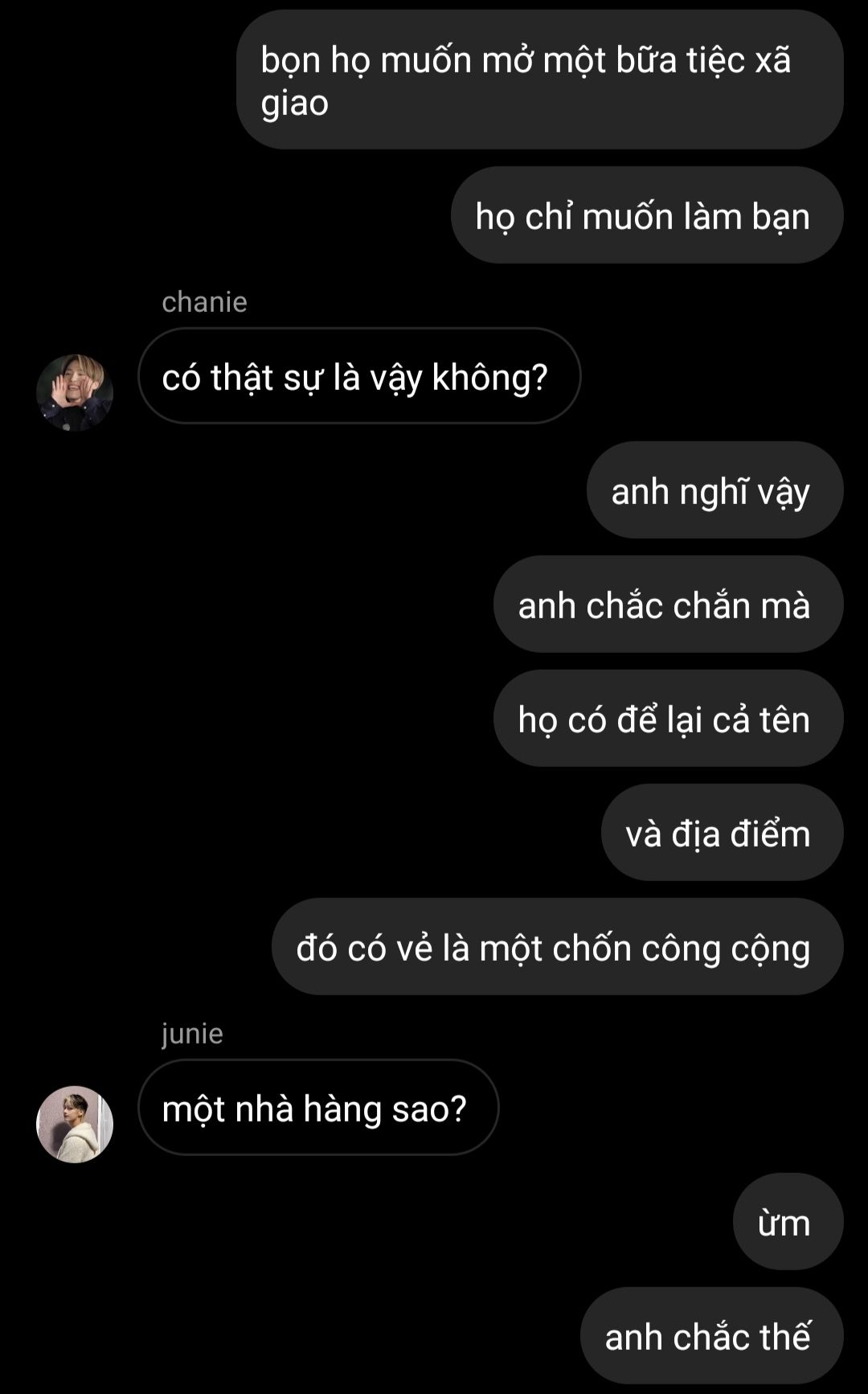Image resolution: width=868 pixels, height=1394 pixels.
Task: Open chanie's profile picture
Action: coord(75,392)
